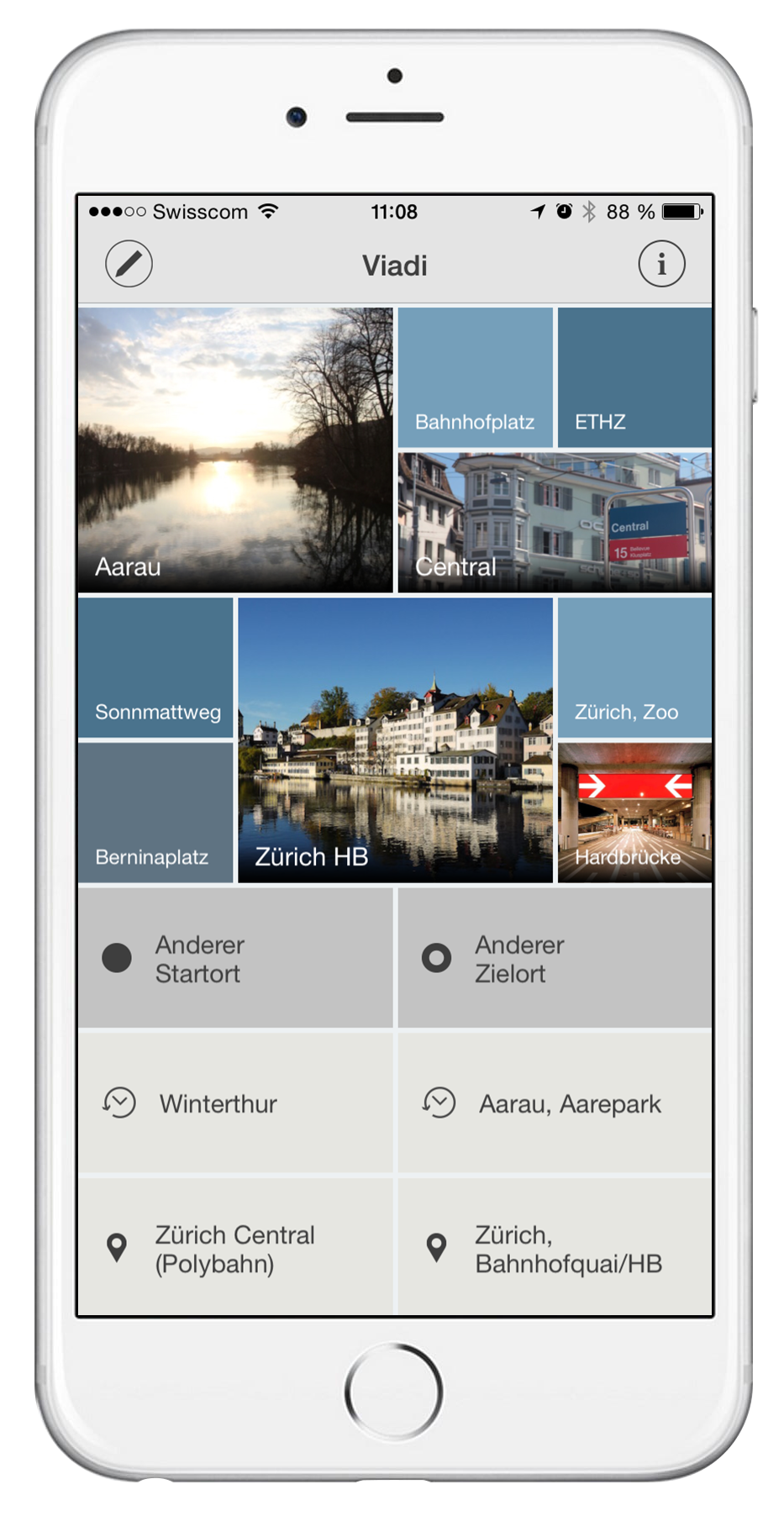
Task: Select the Zürich HB tile
Action: coord(395,740)
